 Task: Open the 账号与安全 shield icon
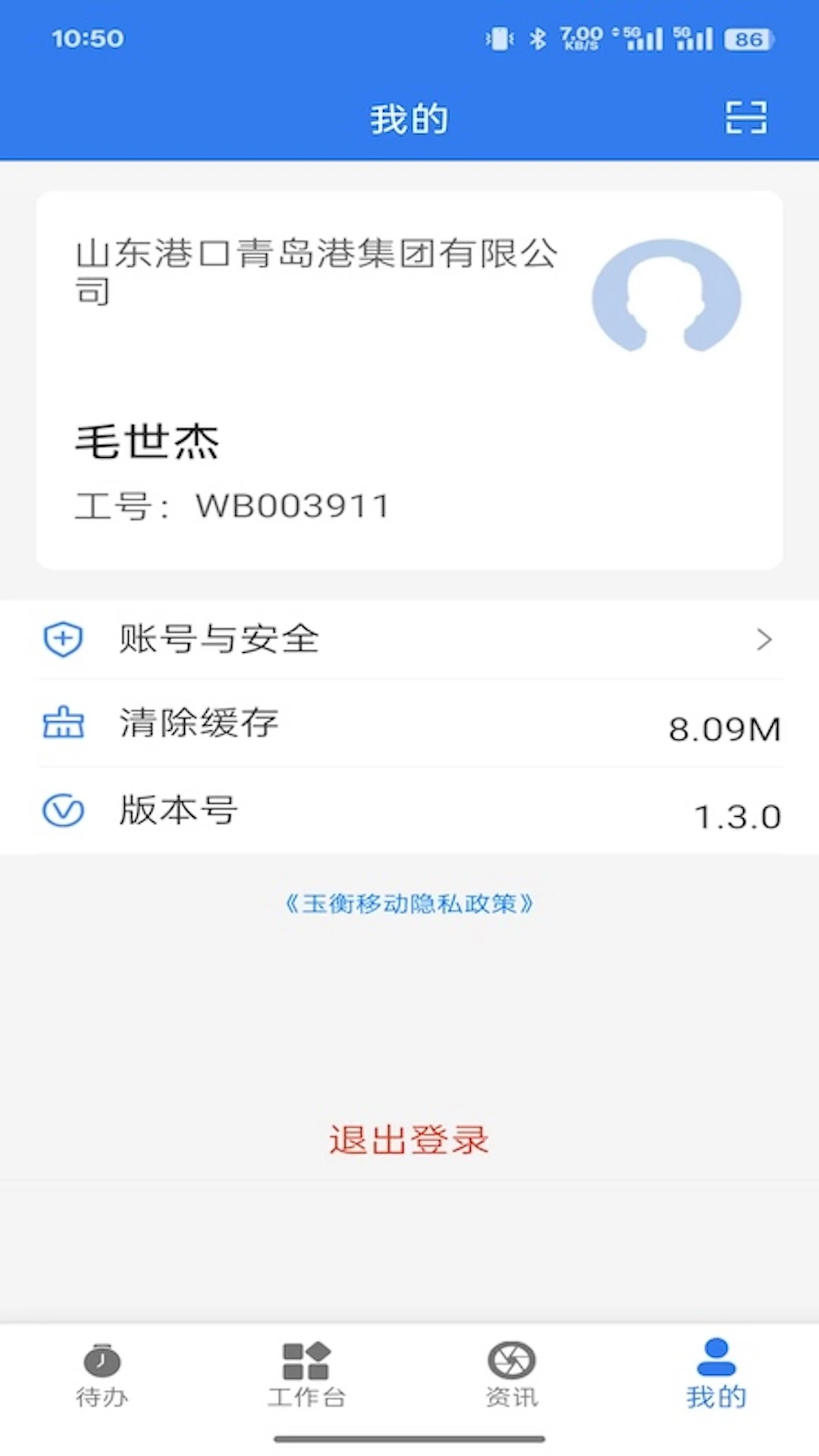pyautogui.click(x=64, y=640)
